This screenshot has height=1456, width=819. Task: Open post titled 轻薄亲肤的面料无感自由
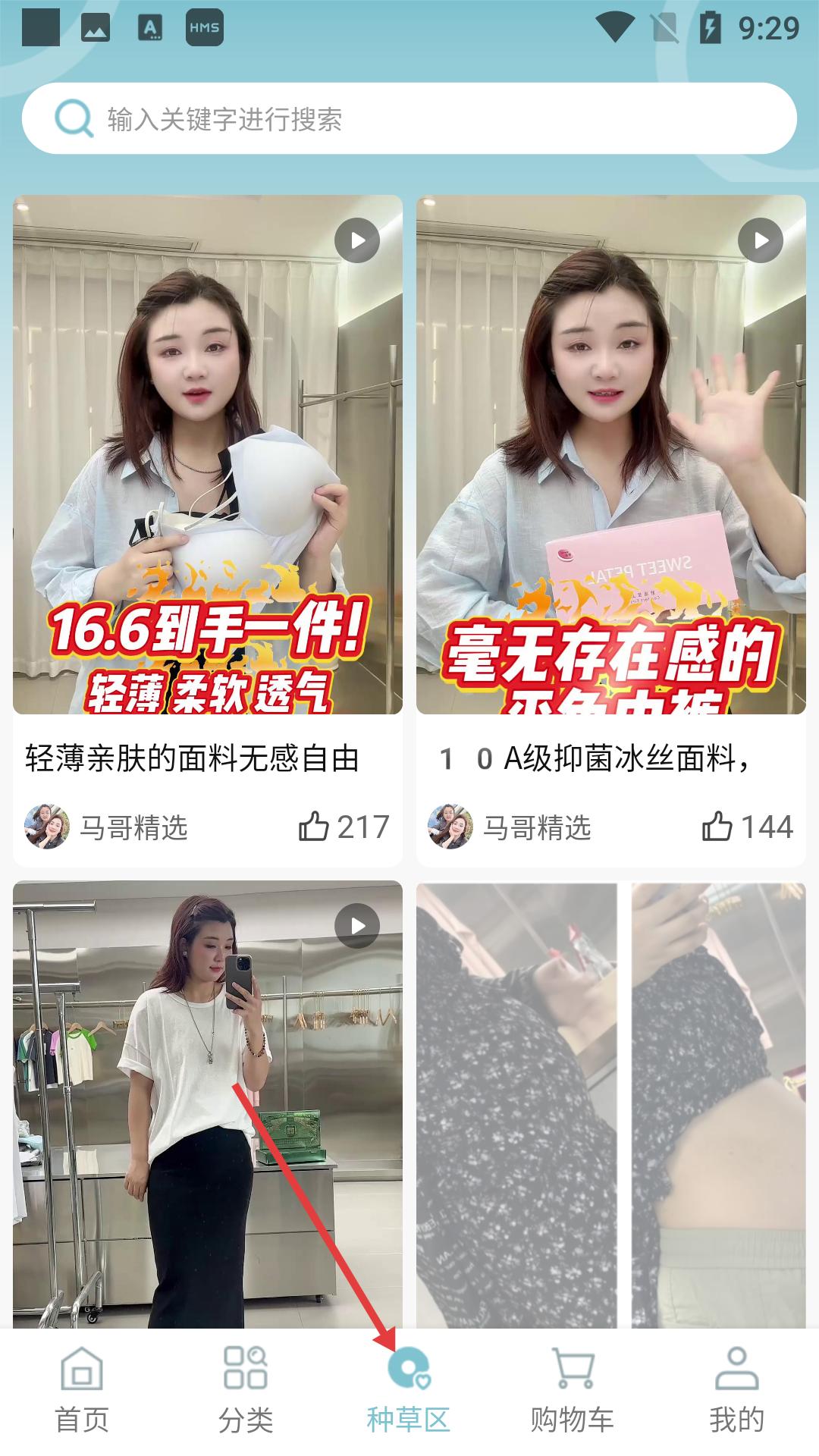click(193, 757)
